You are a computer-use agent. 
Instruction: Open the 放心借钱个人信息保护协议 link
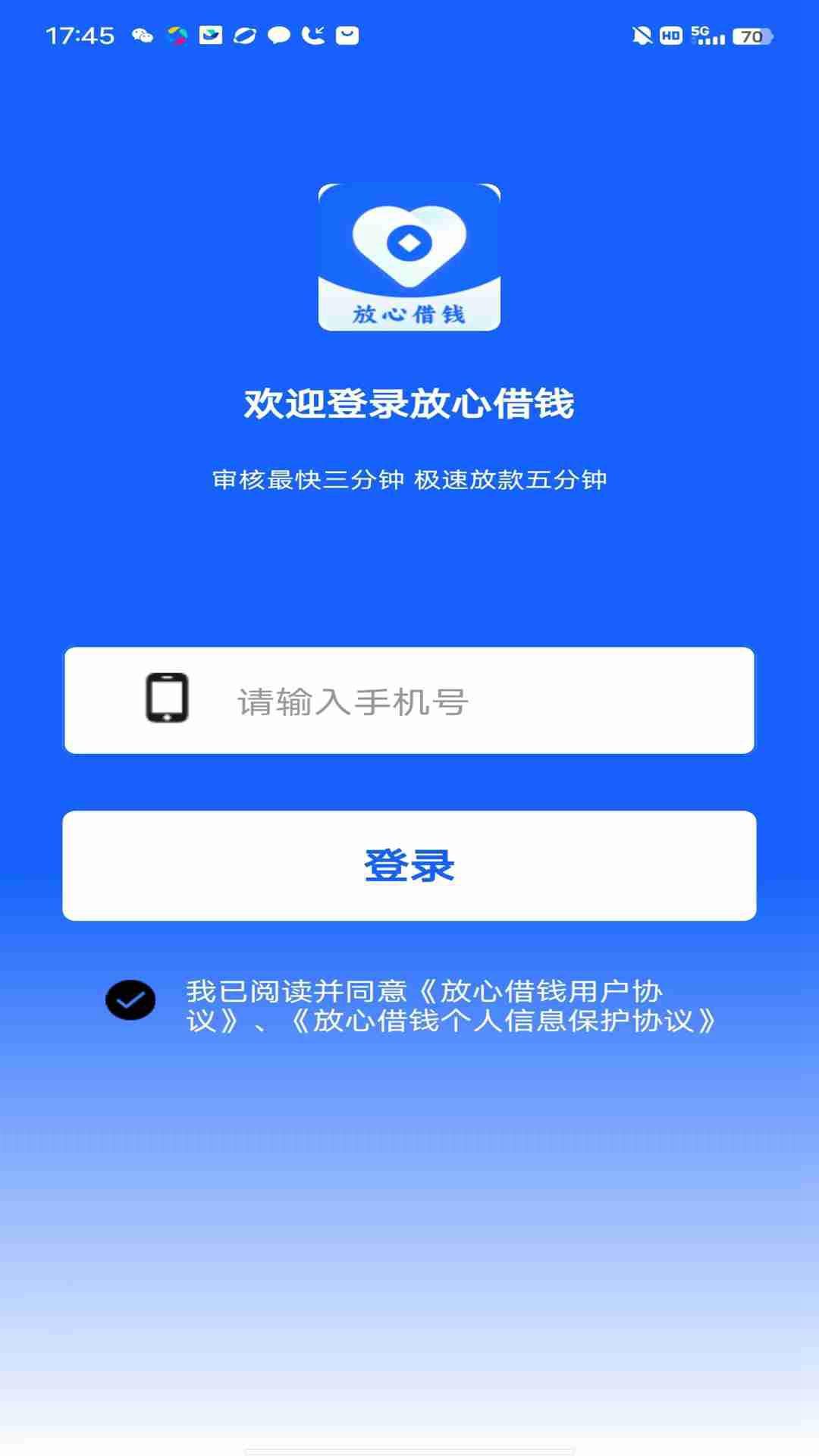click(x=504, y=1021)
